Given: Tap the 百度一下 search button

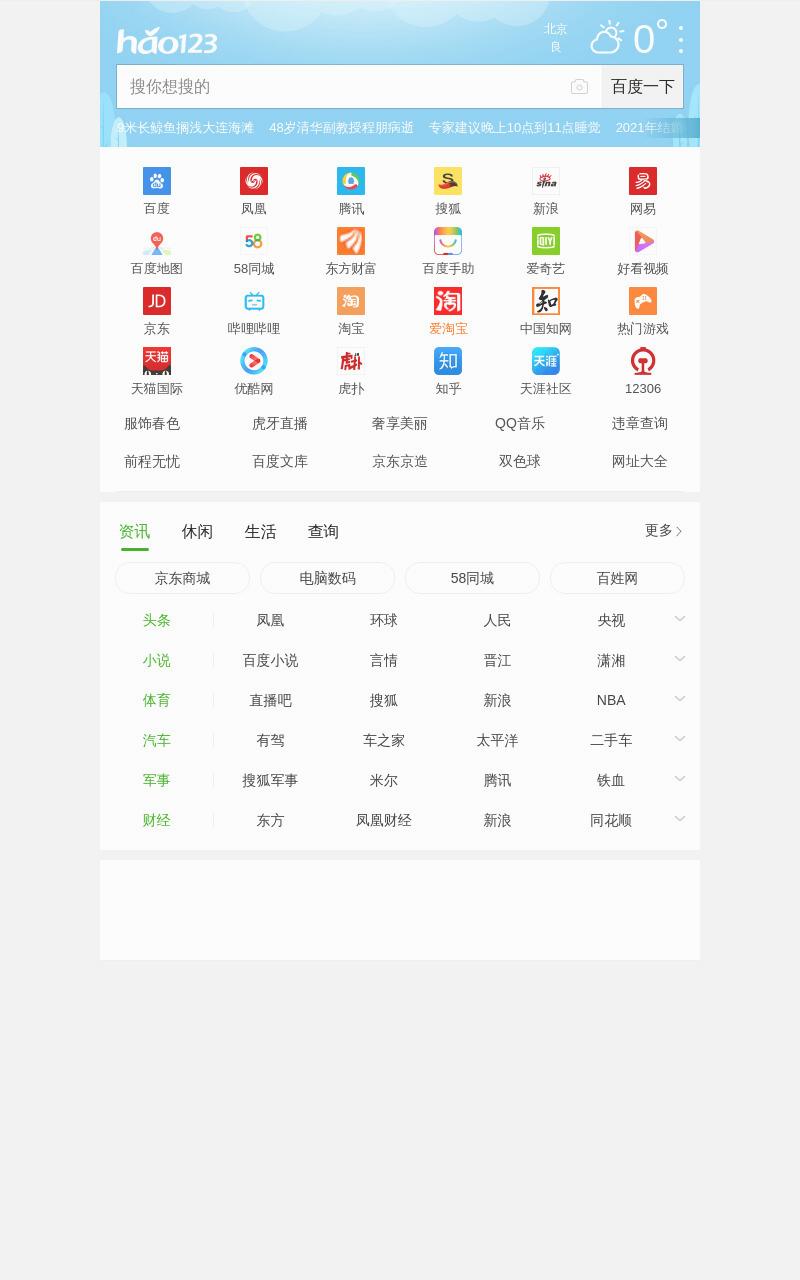Looking at the screenshot, I should 642,87.
